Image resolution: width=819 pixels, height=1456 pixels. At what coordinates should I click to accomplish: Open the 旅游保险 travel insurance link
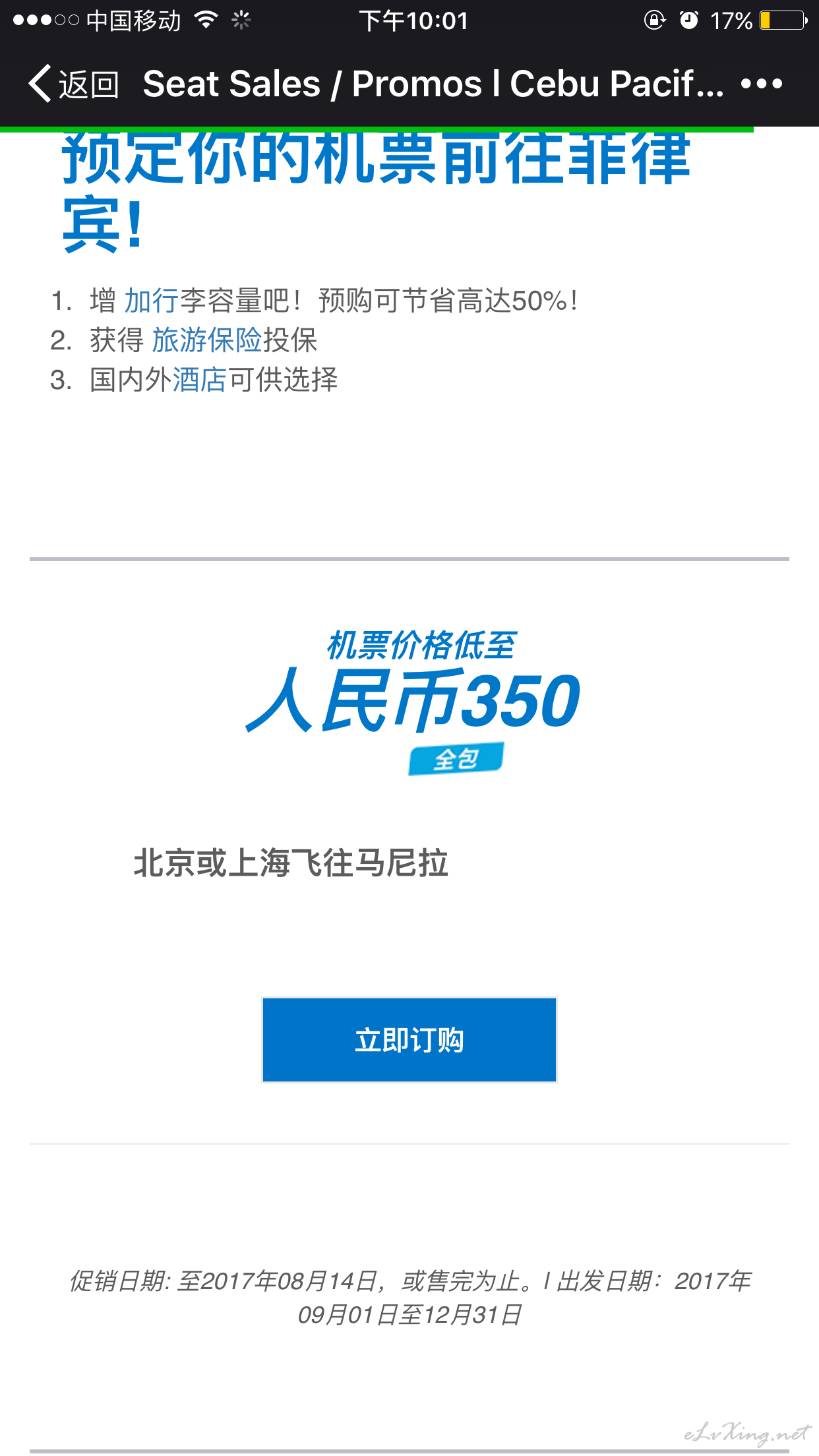[x=206, y=340]
